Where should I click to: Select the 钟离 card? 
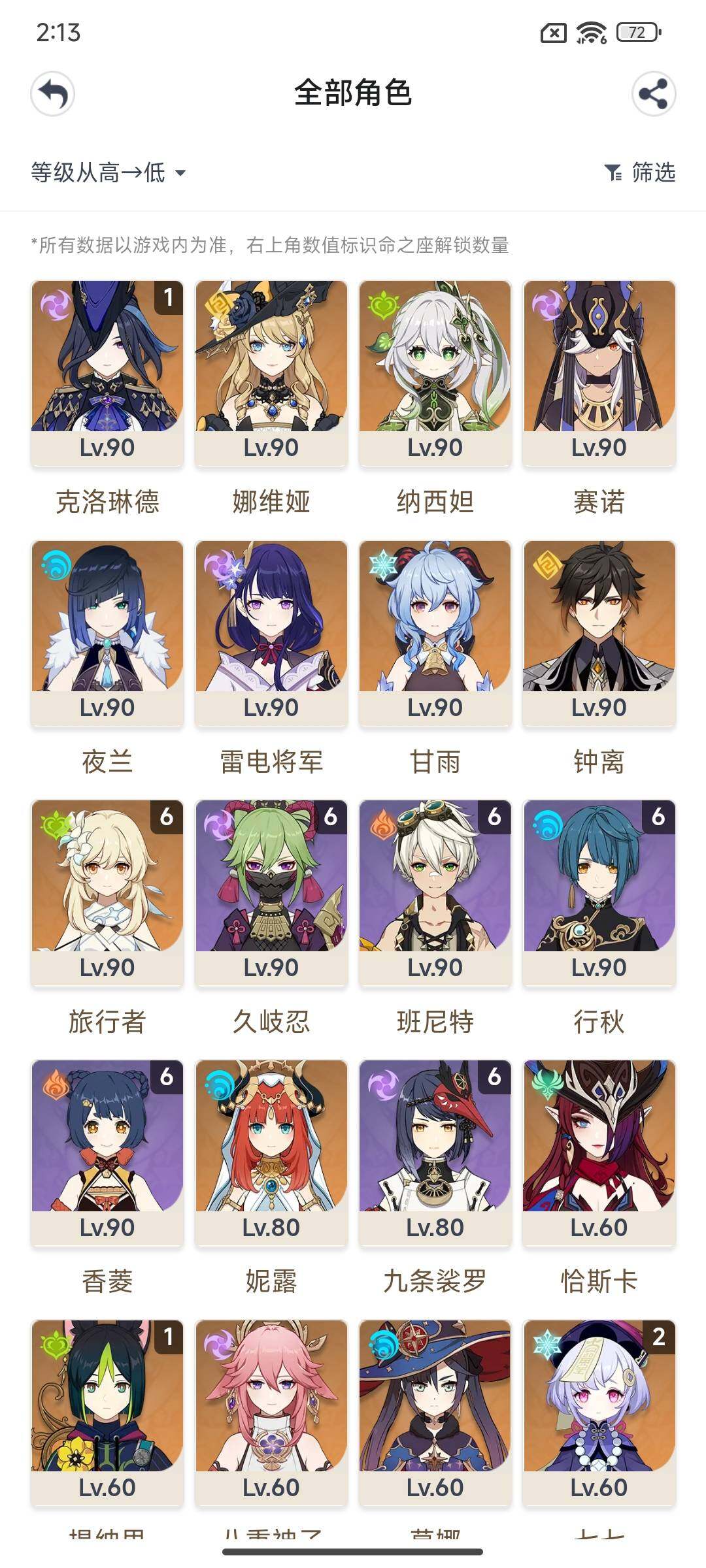[x=599, y=632]
